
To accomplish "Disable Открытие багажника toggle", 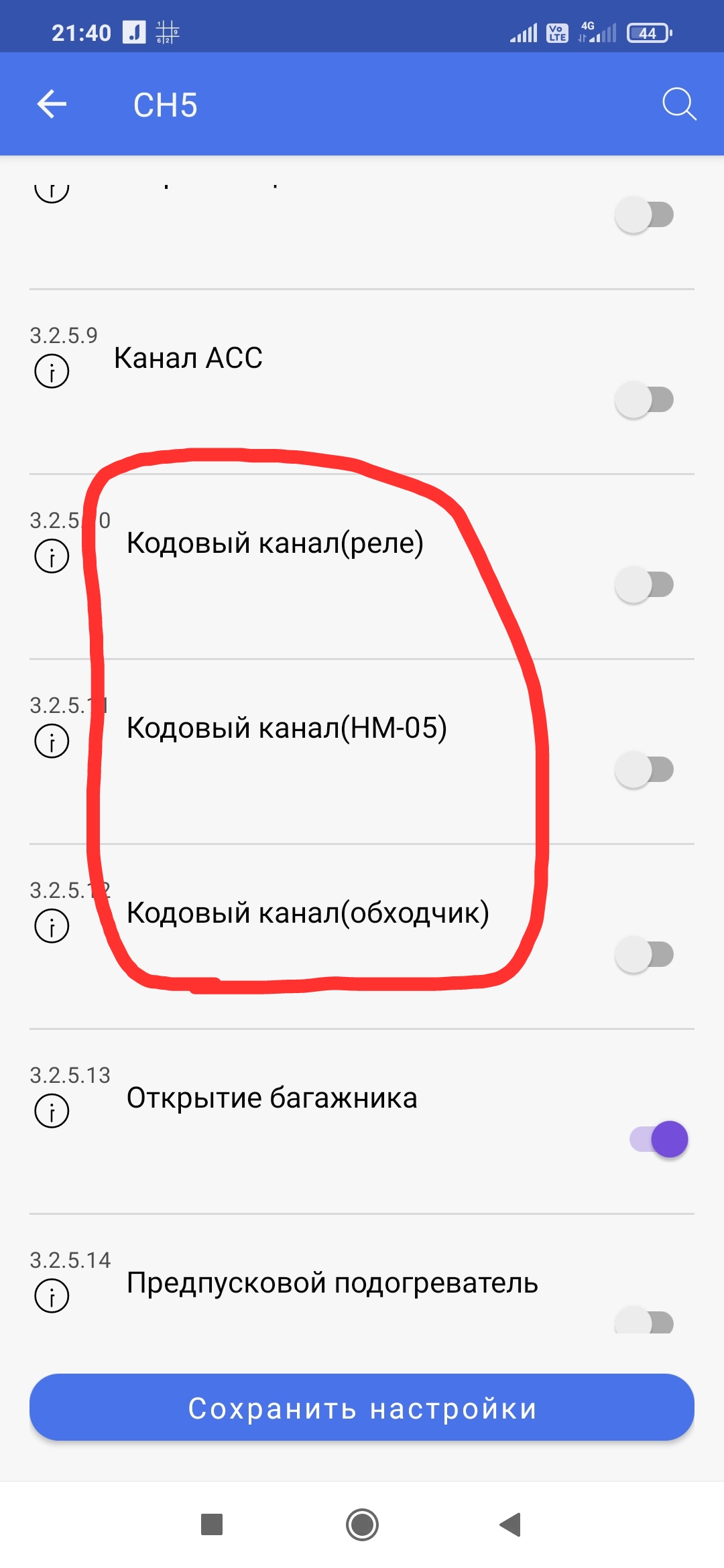I will pos(659,1139).
